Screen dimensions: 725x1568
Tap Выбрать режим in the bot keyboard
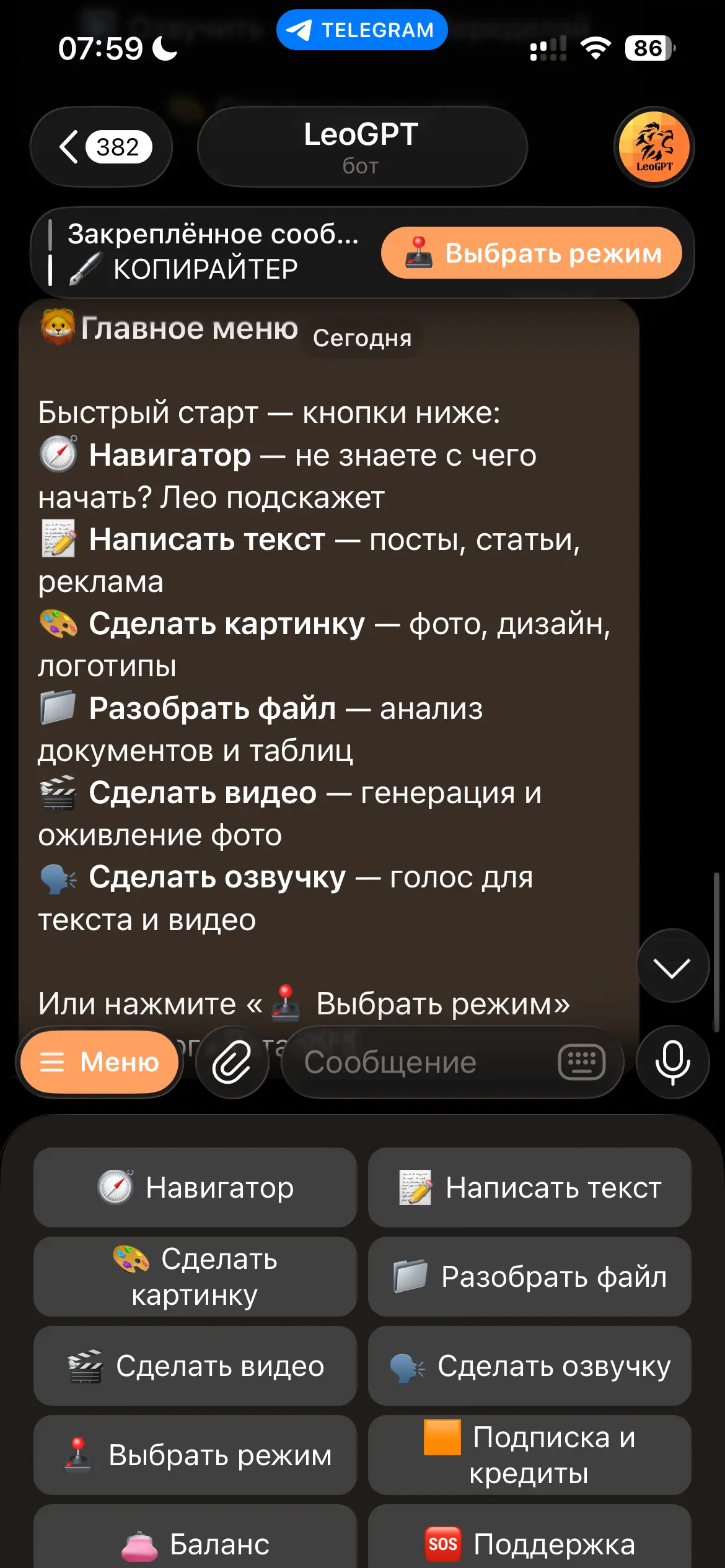[x=195, y=1455]
